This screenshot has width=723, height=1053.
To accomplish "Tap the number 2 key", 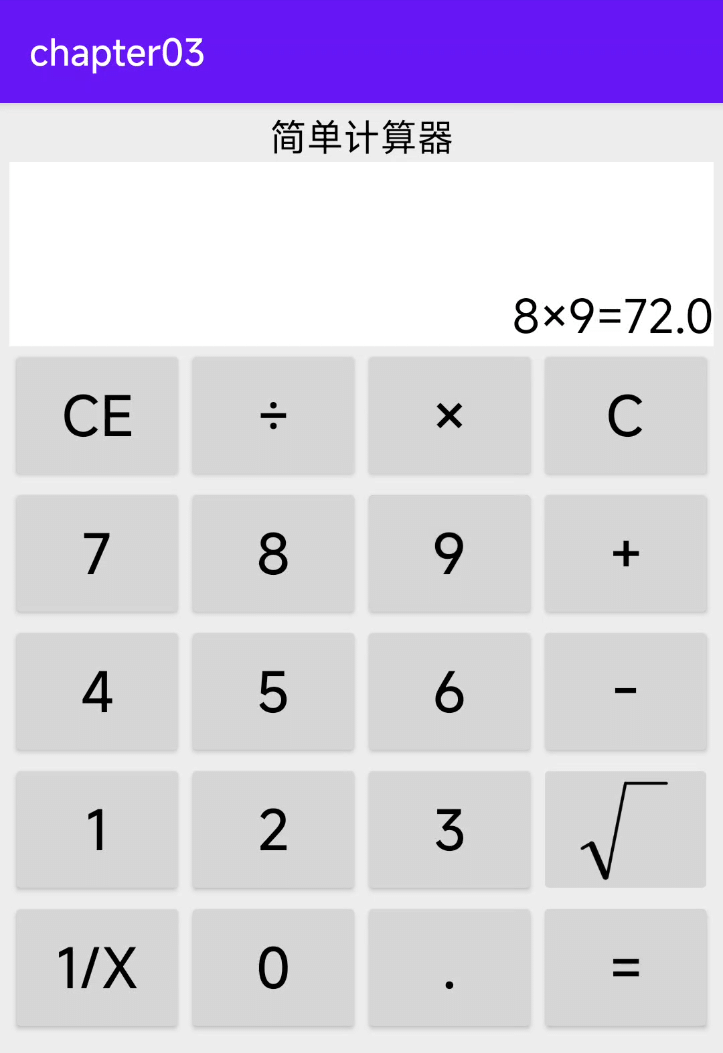I will pos(273,829).
